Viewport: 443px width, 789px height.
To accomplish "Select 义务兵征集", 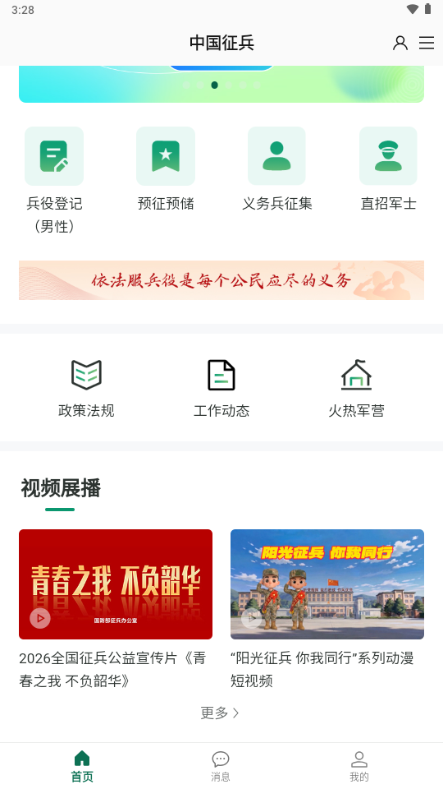I will (x=277, y=169).
